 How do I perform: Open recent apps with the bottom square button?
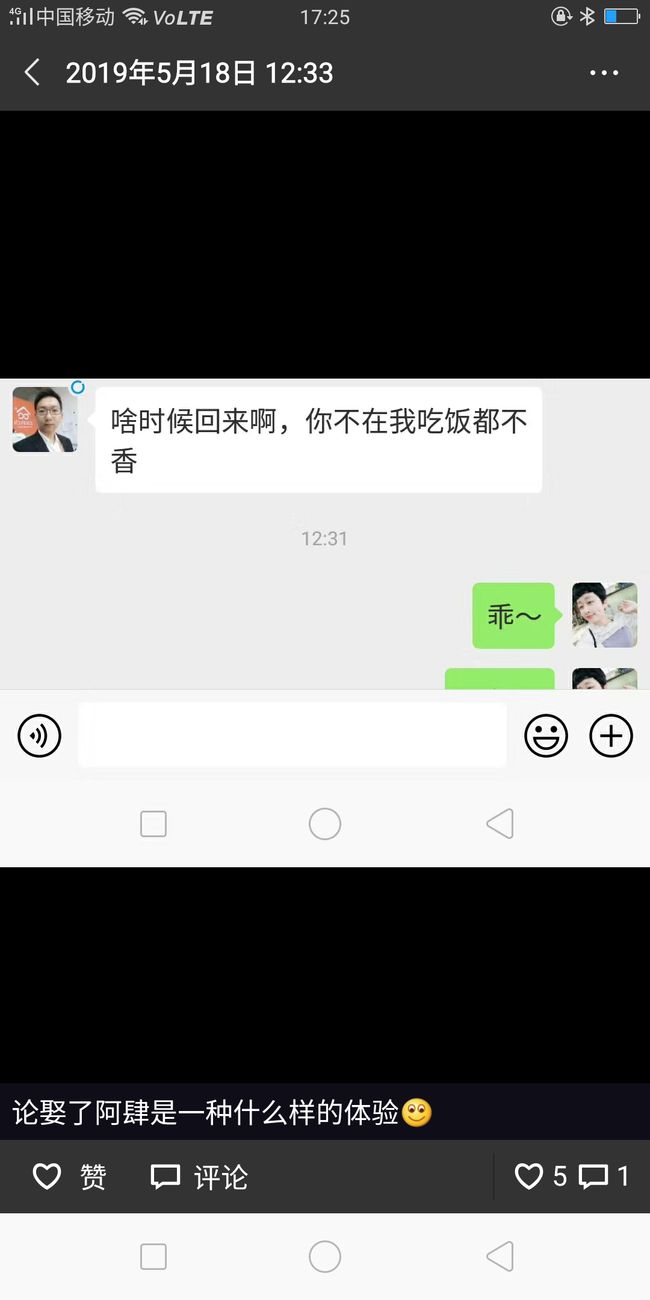(x=153, y=1257)
